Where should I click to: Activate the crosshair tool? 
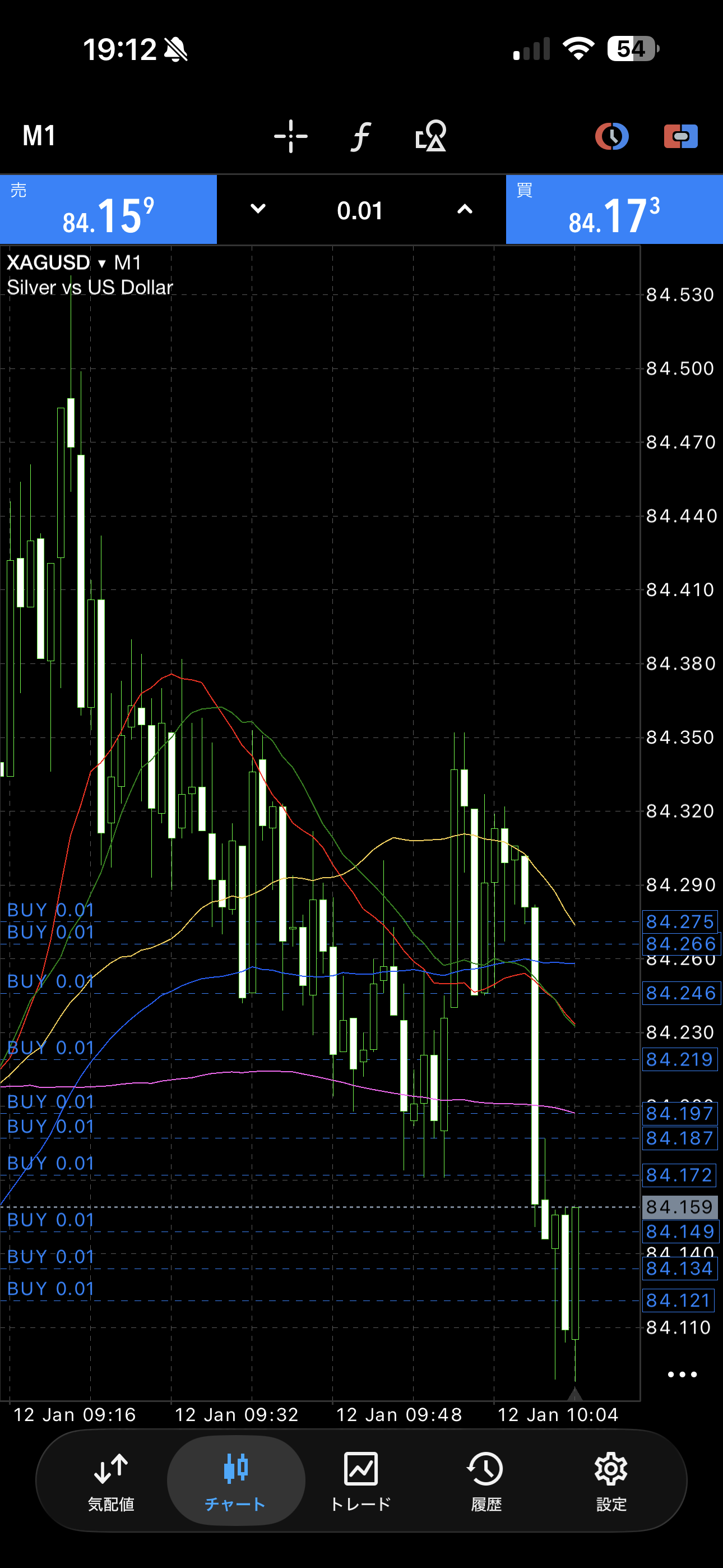point(290,136)
